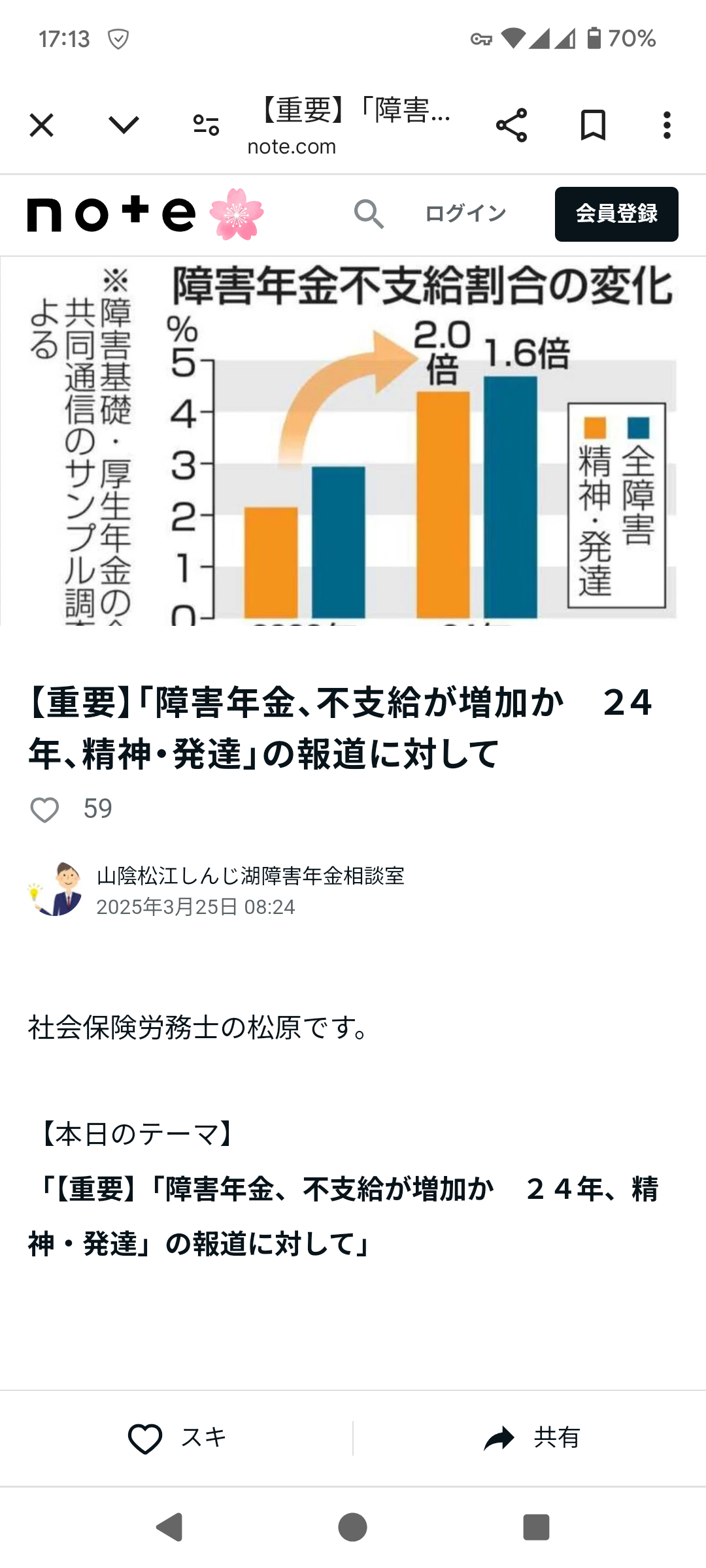Share this page from the top toolbar
Image resolution: width=706 pixels, height=1568 pixels.
click(x=511, y=125)
